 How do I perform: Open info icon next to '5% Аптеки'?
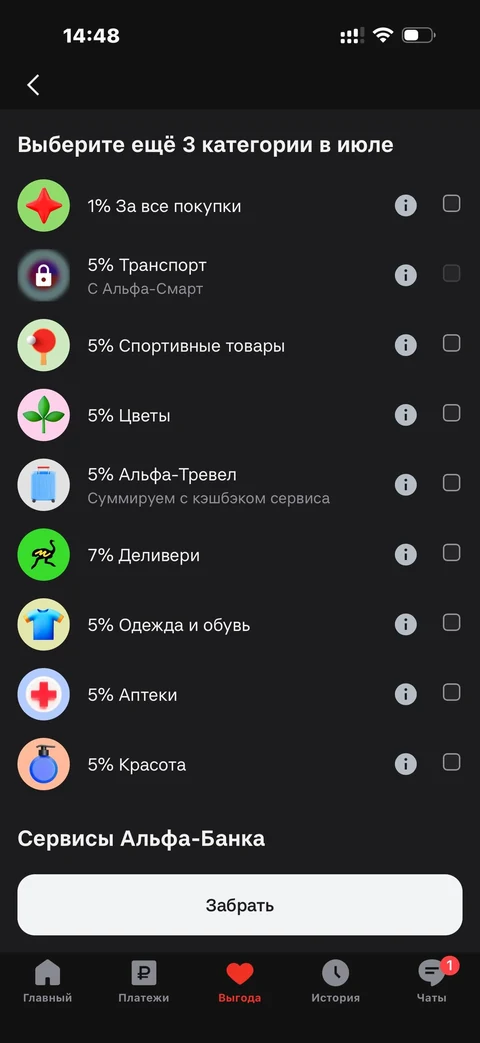point(406,694)
